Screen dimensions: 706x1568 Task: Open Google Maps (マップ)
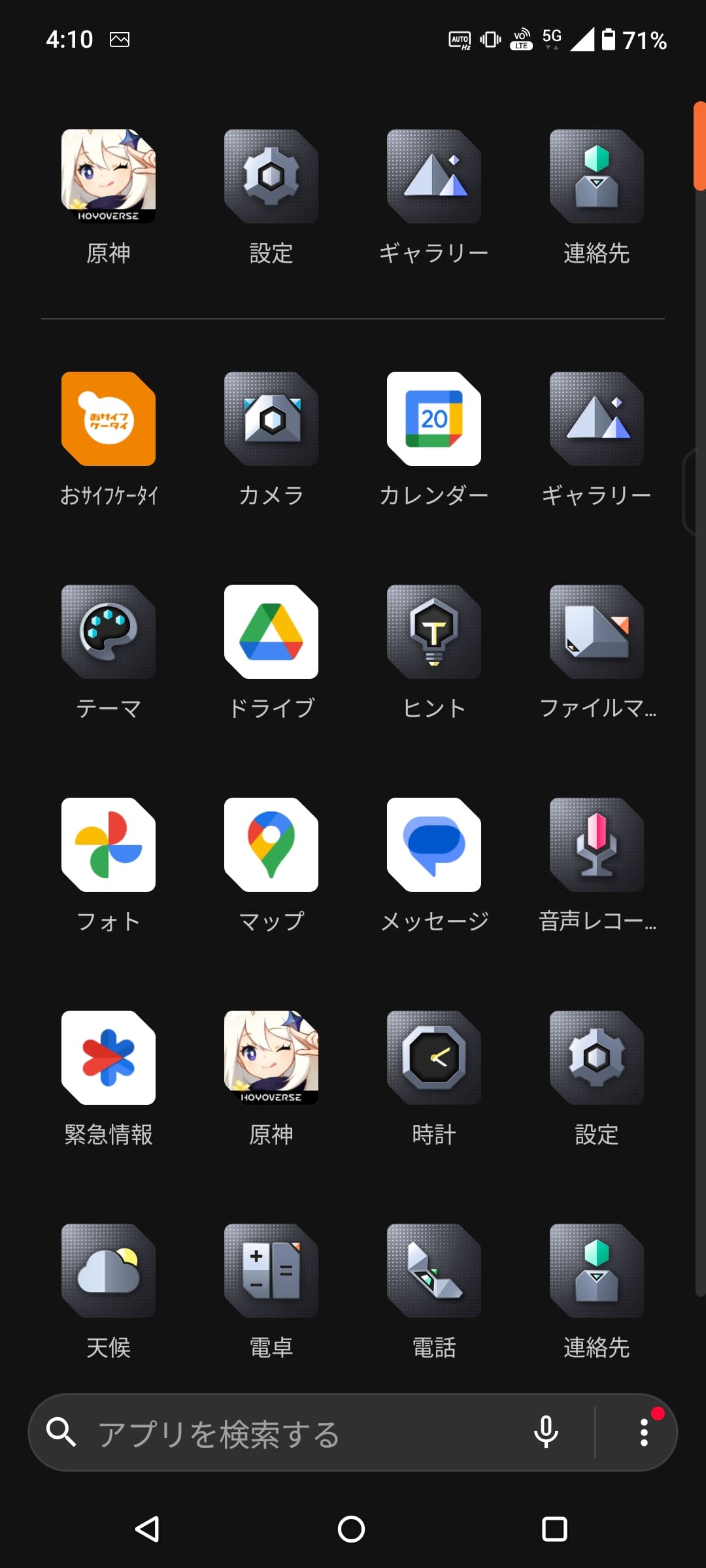pos(271,845)
